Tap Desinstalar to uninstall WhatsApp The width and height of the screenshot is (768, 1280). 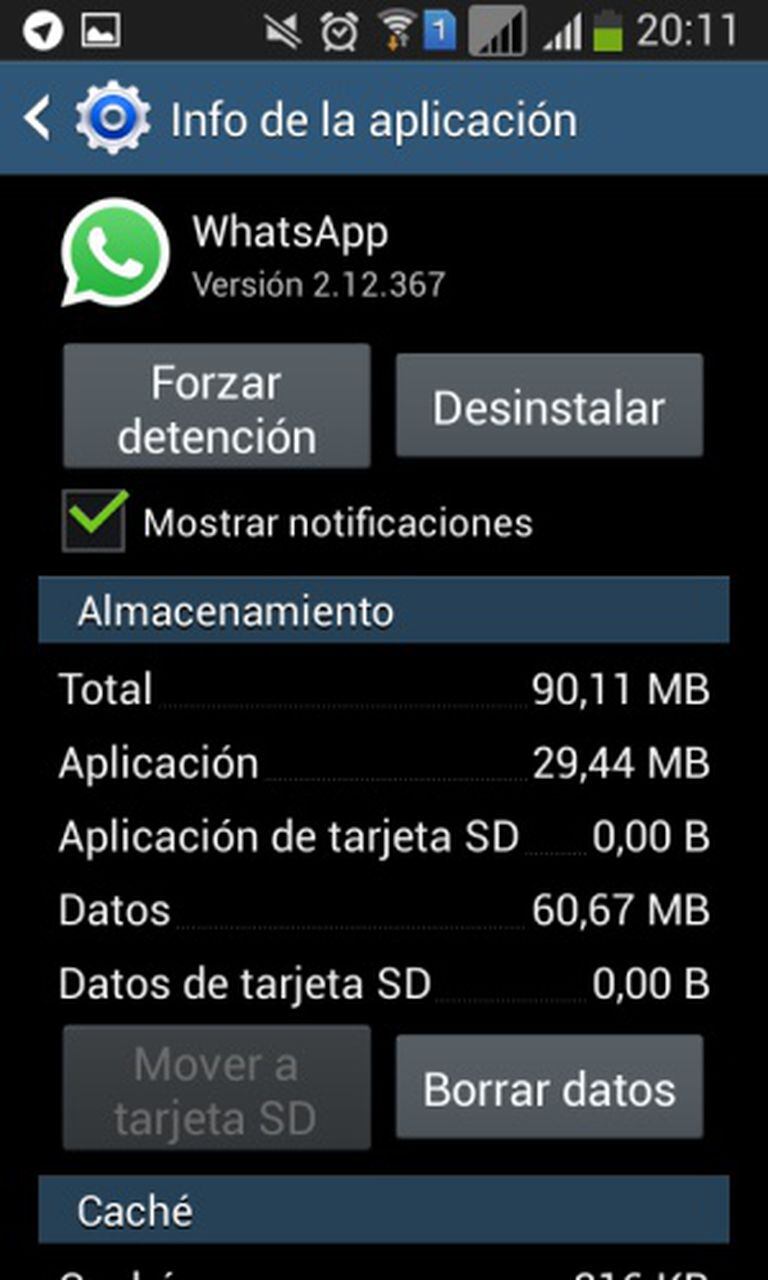tap(549, 407)
